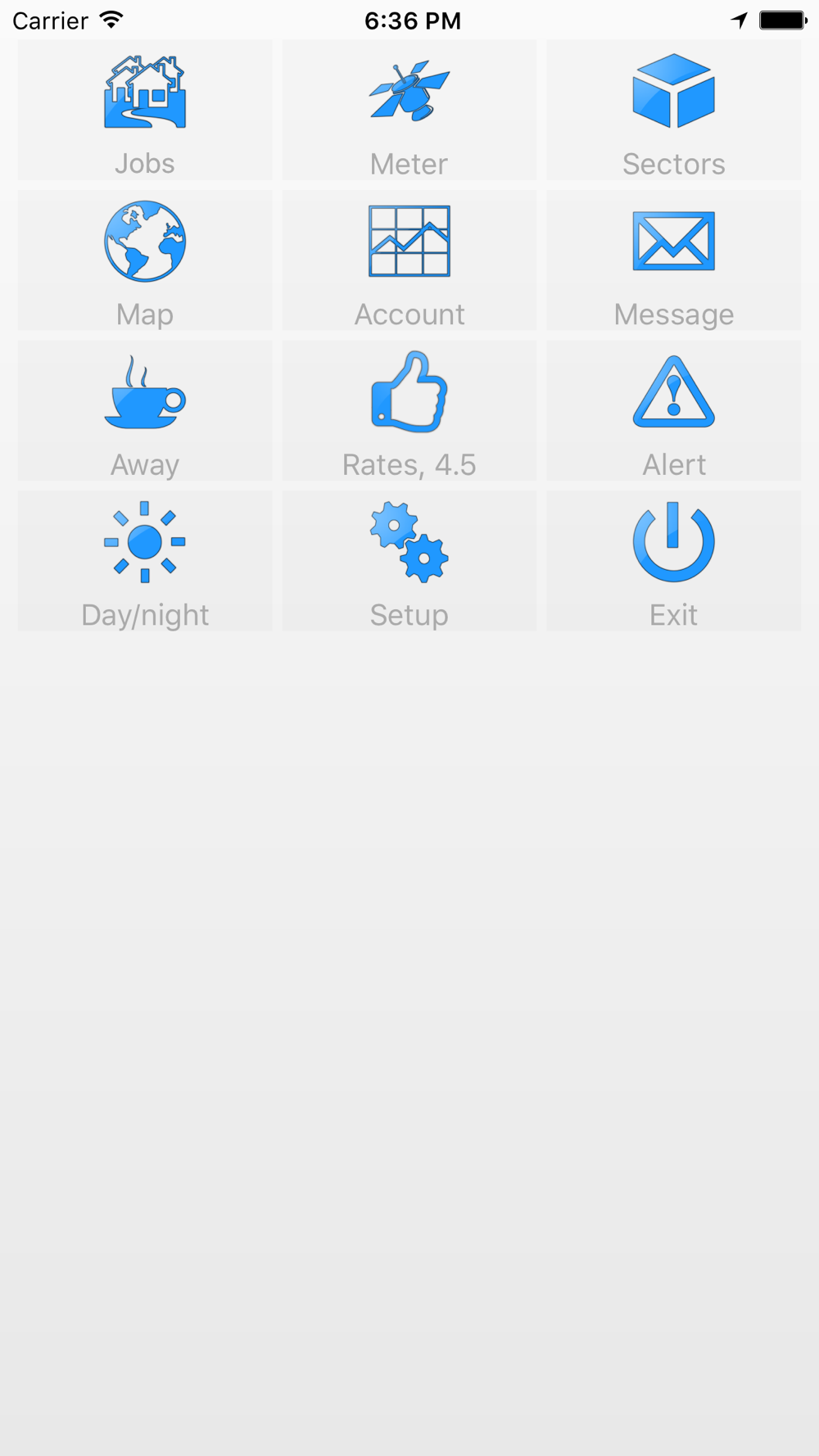Open the Message tile
The width and height of the screenshot is (819, 1456).
[x=674, y=260]
